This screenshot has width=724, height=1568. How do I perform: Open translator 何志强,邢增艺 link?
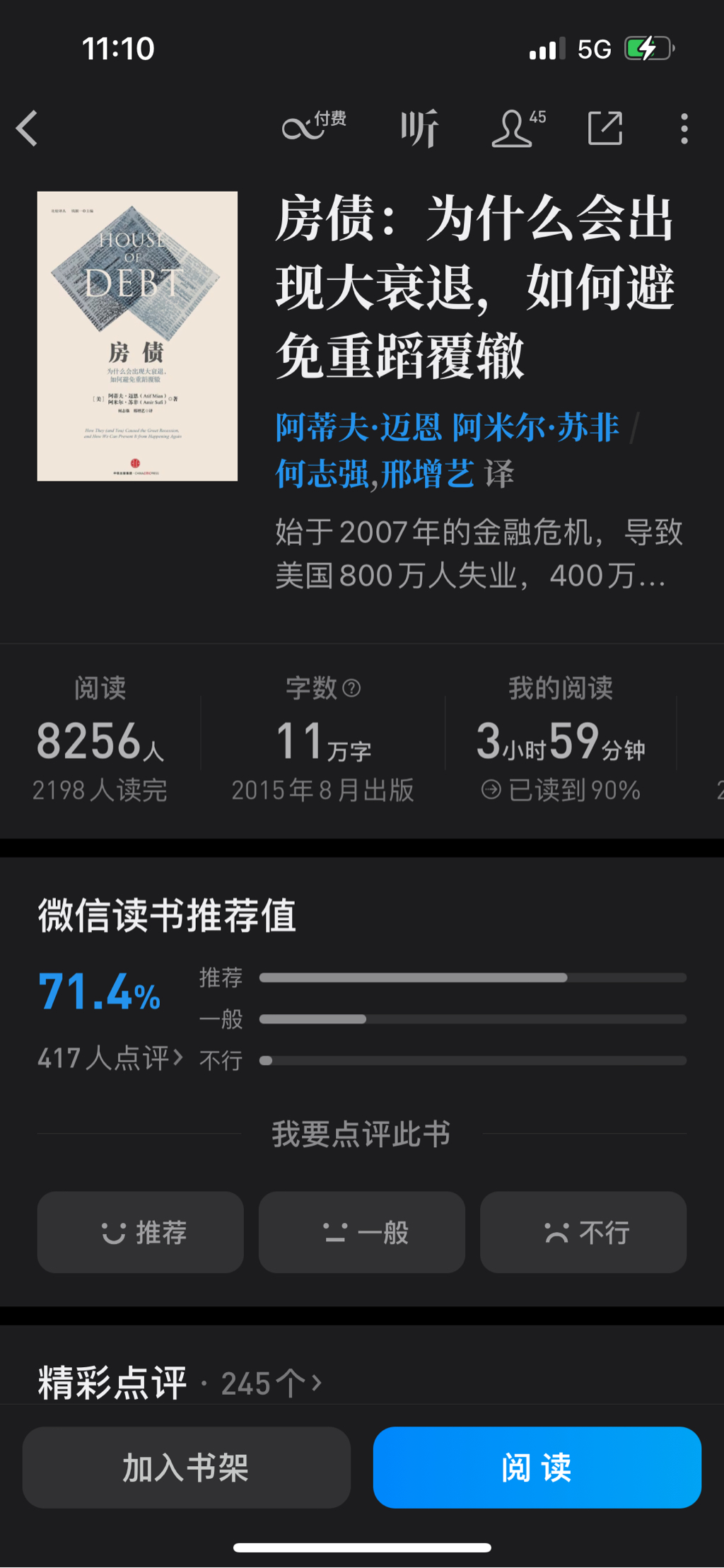pyautogui.click(x=375, y=474)
